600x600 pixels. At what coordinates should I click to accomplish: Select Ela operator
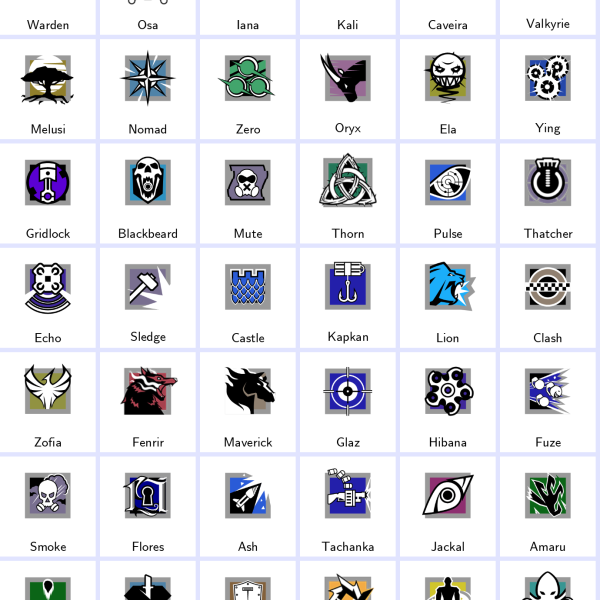tap(448, 80)
